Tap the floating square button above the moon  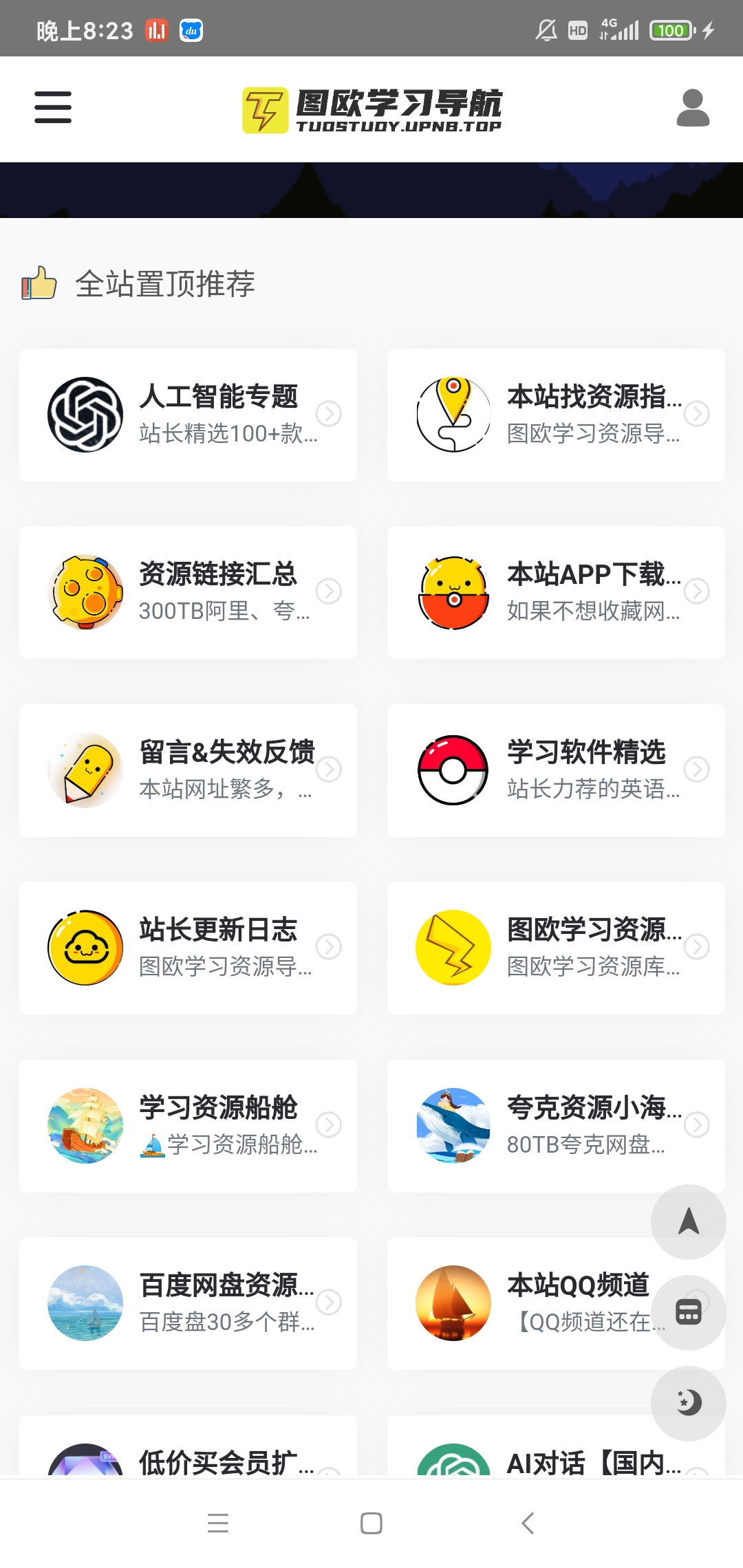click(688, 1312)
